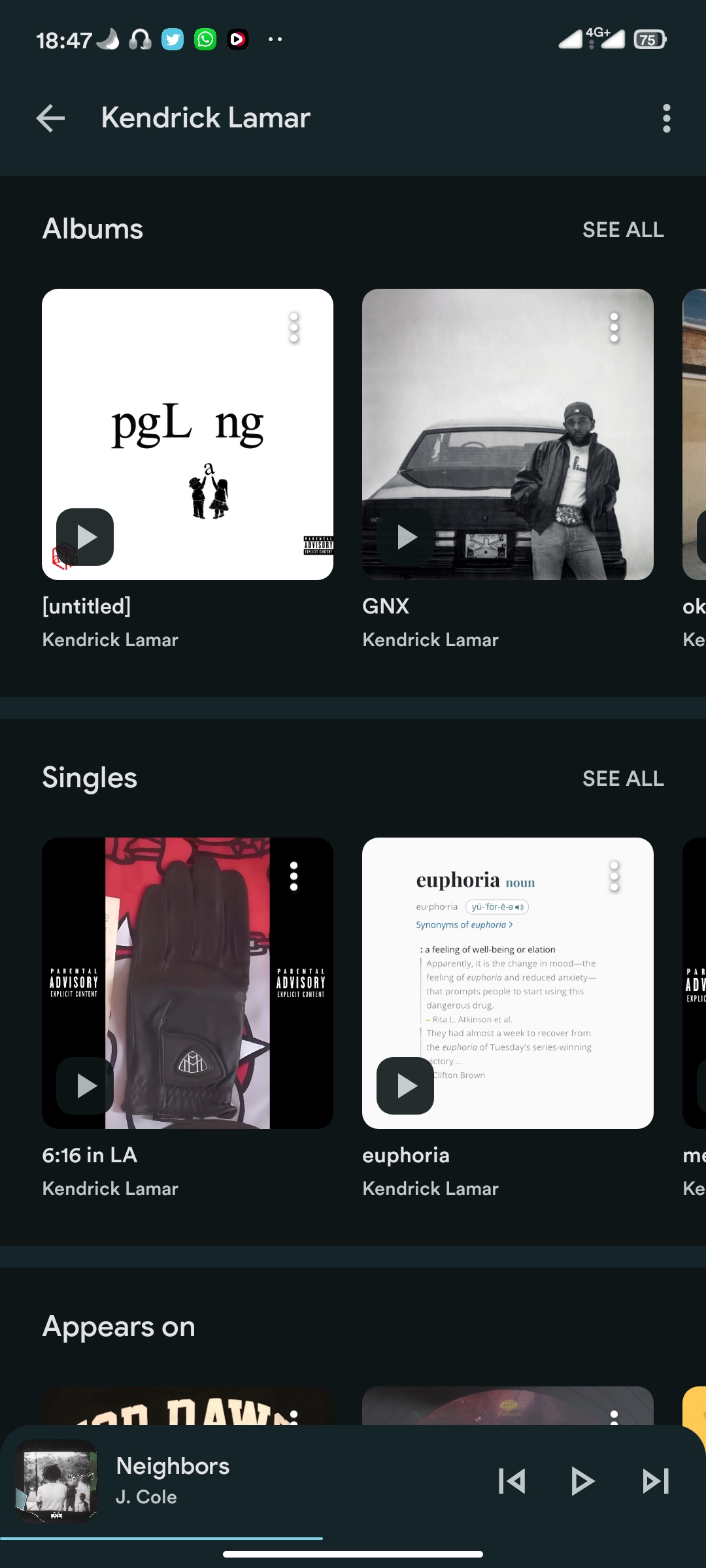The height and width of the screenshot is (1568, 706).
Task: Open options for [untitled] album
Action: [x=294, y=327]
